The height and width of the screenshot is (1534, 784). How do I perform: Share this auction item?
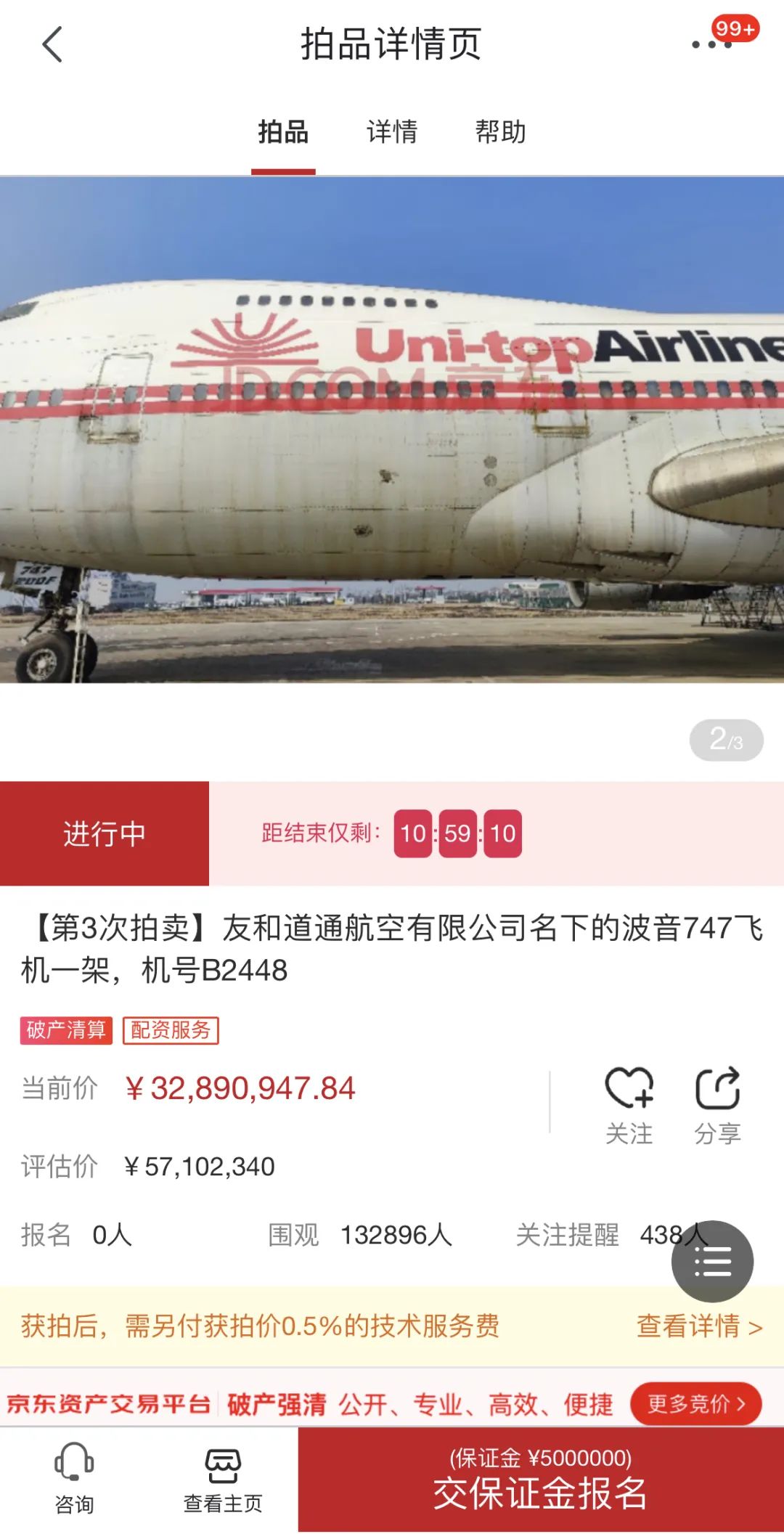pyautogui.click(x=717, y=1104)
